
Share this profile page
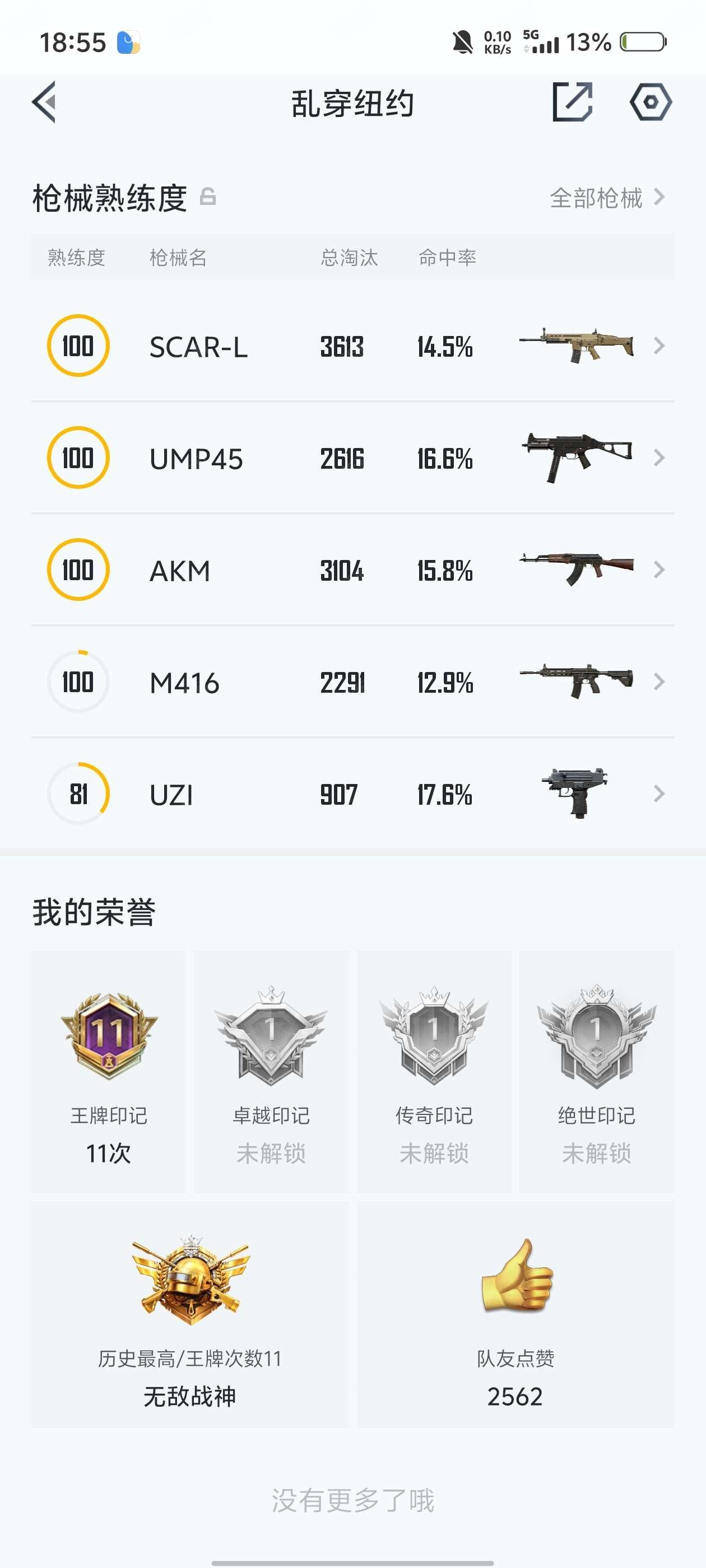click(x=572, y=102)
